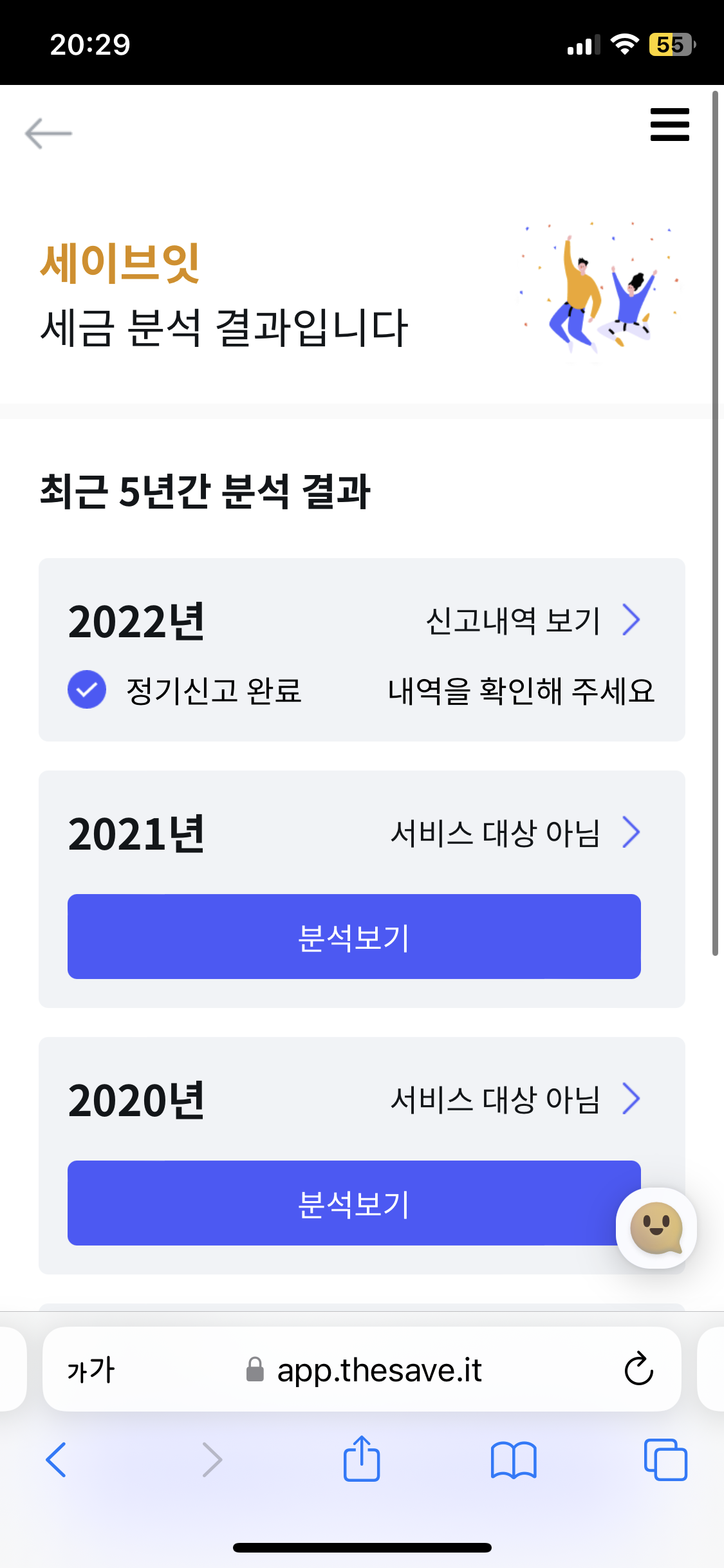Screen dimensions: 724x1568
Task: Open 서비스 대상 아님 details for 2020년
Action: click(x=515, y=1099)
